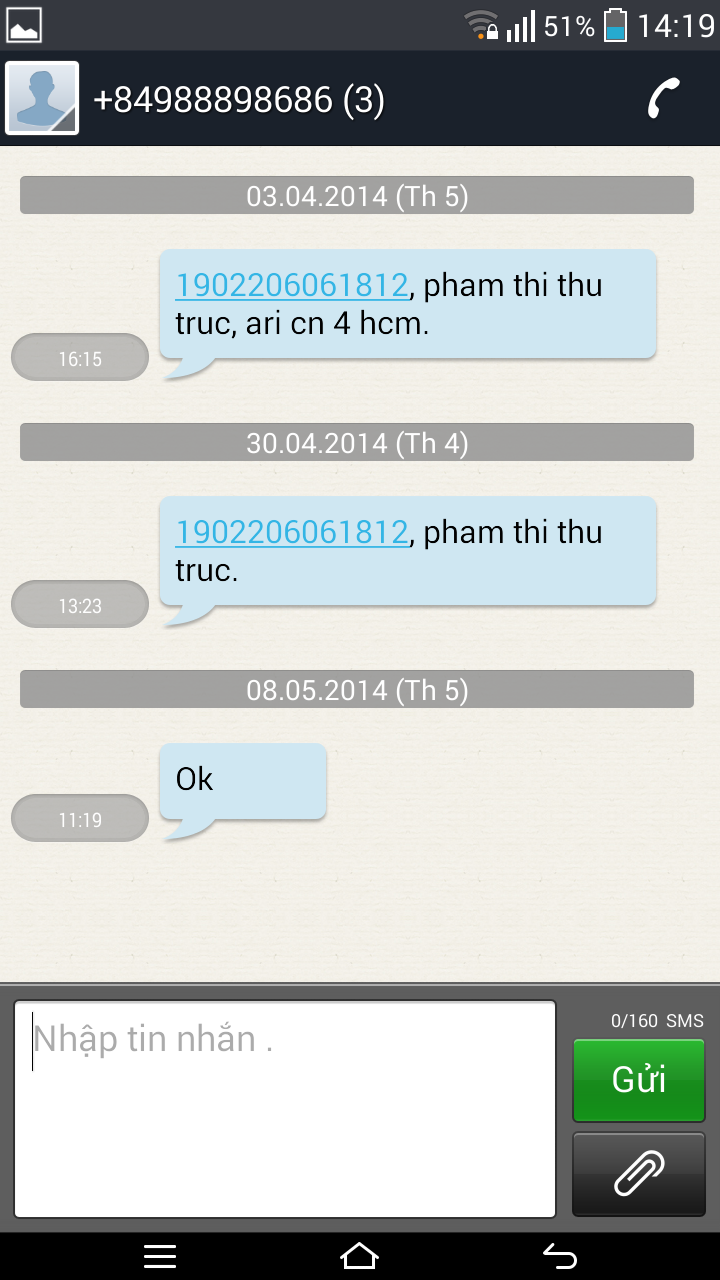Open the contact avatar picture
This screenshot has width=720, height=1280.
(x=42, y=98)
